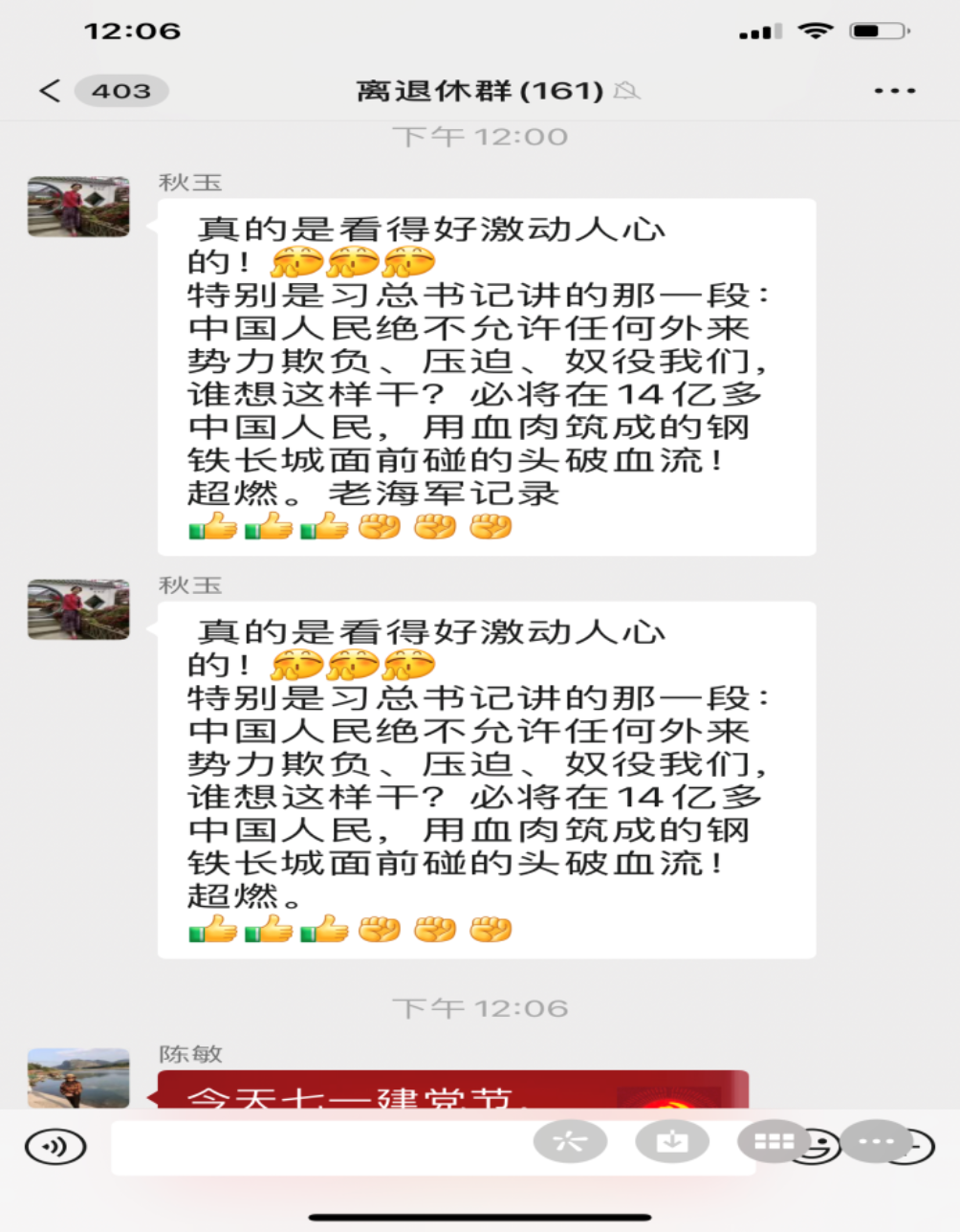Go back to the chat list

click(50, 91)
